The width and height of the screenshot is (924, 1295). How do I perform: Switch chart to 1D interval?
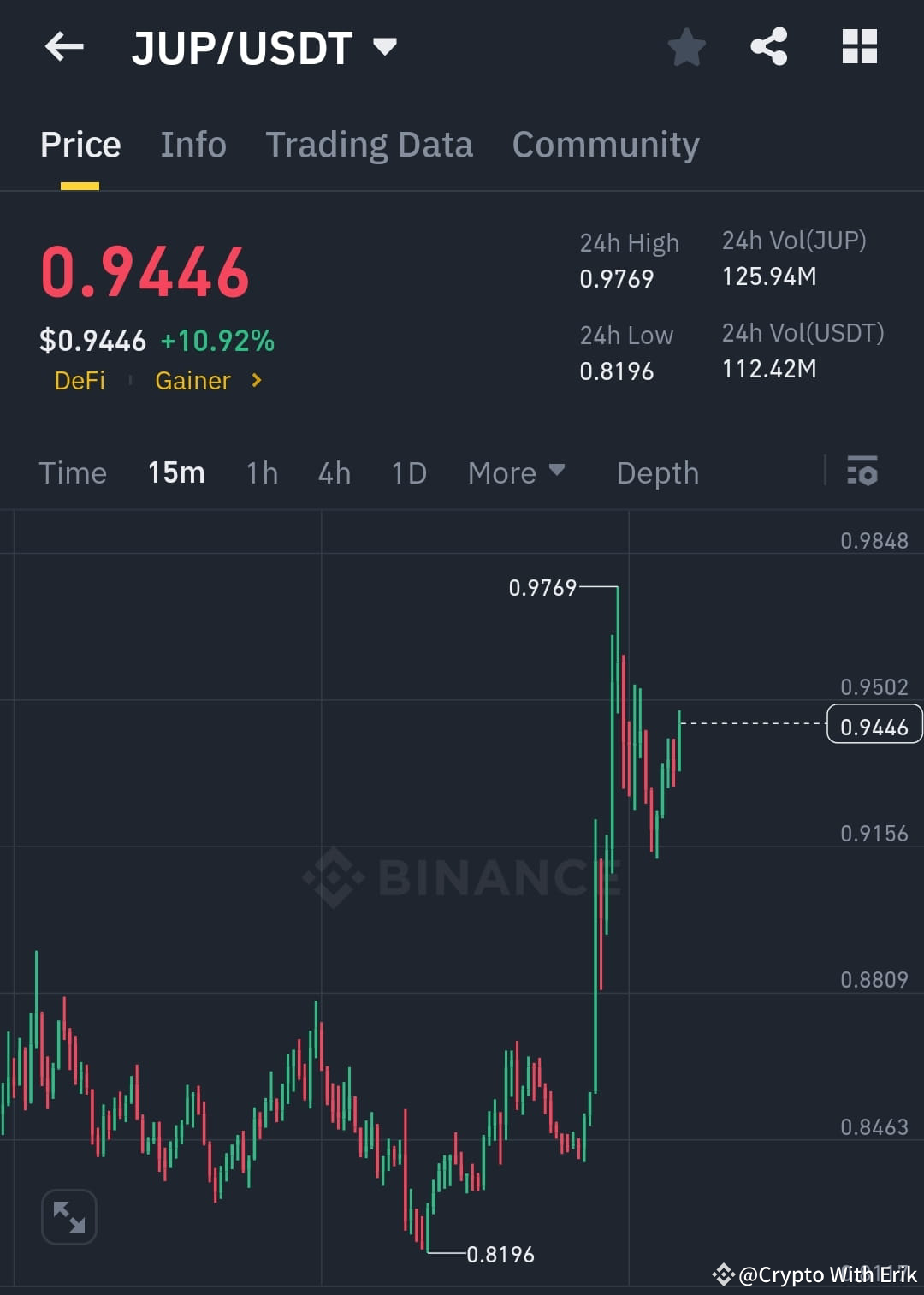tap(408, 472)
